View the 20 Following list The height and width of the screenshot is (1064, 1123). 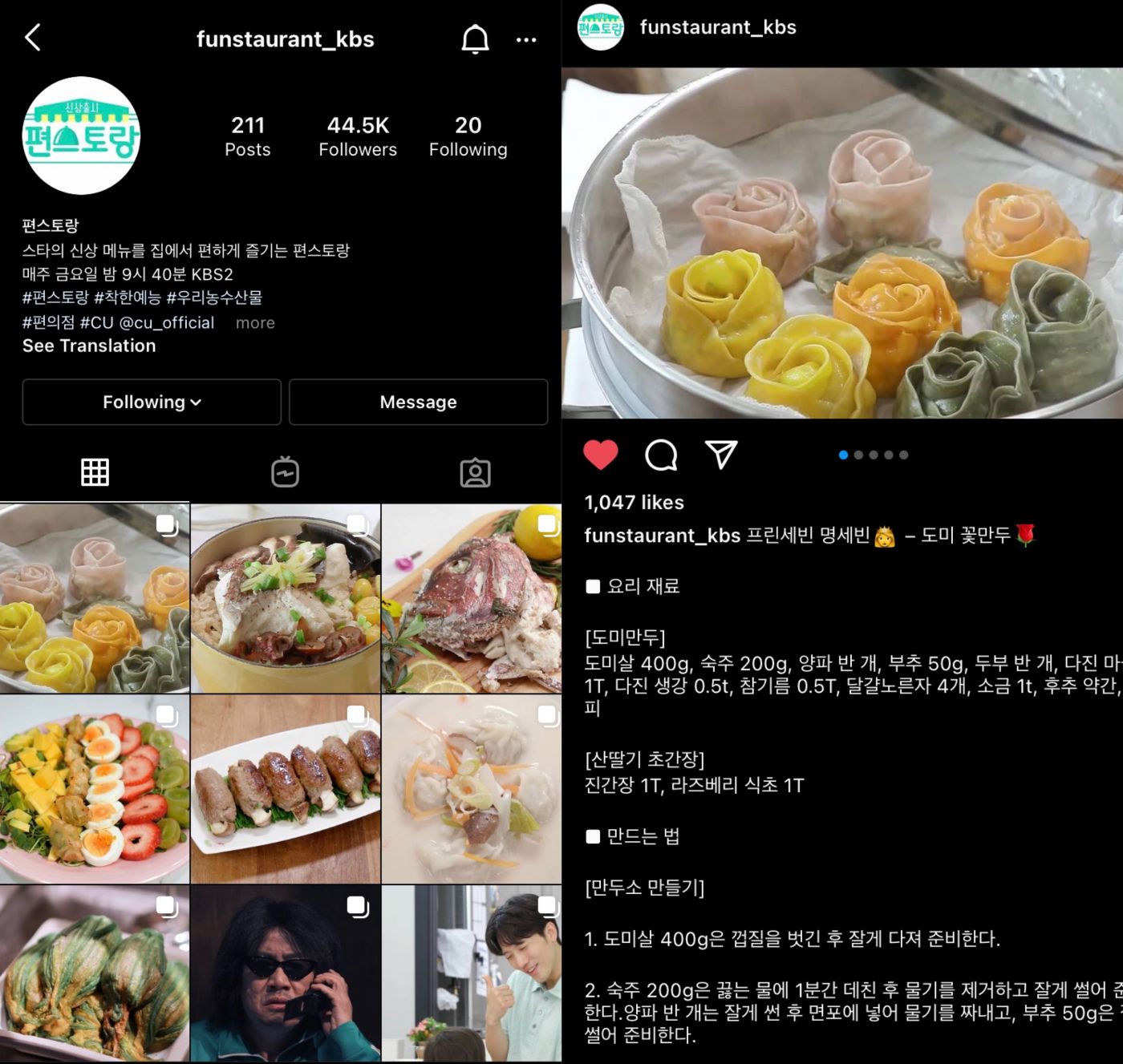pos(468,136)
